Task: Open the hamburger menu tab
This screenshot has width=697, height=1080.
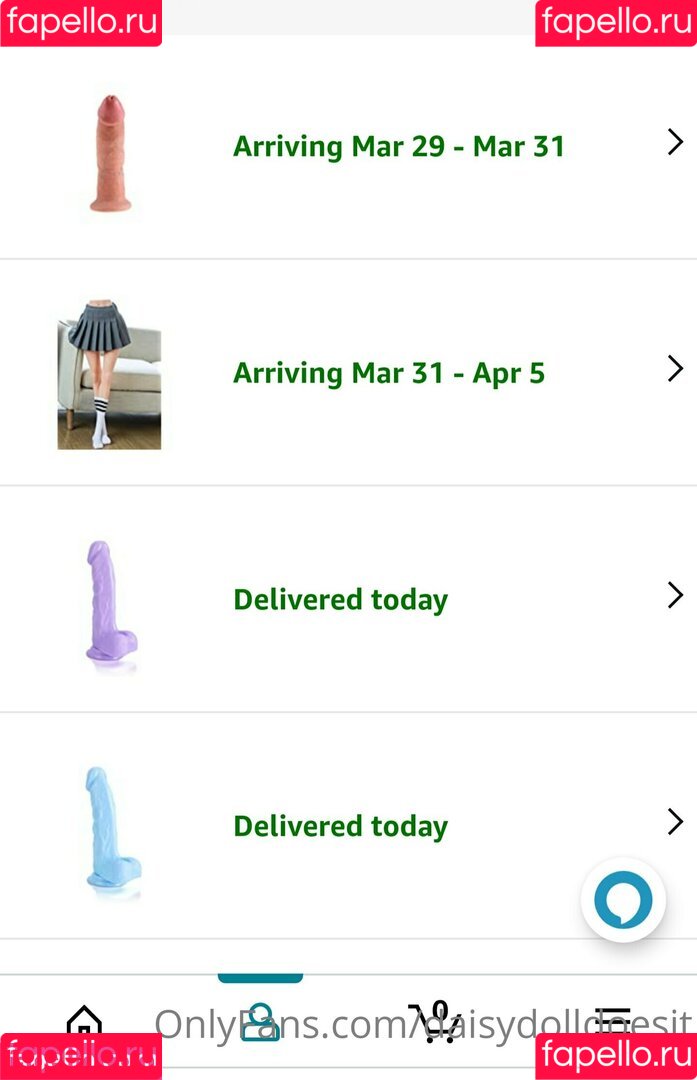Action: pyautogui.click(x=611, y=1018)
